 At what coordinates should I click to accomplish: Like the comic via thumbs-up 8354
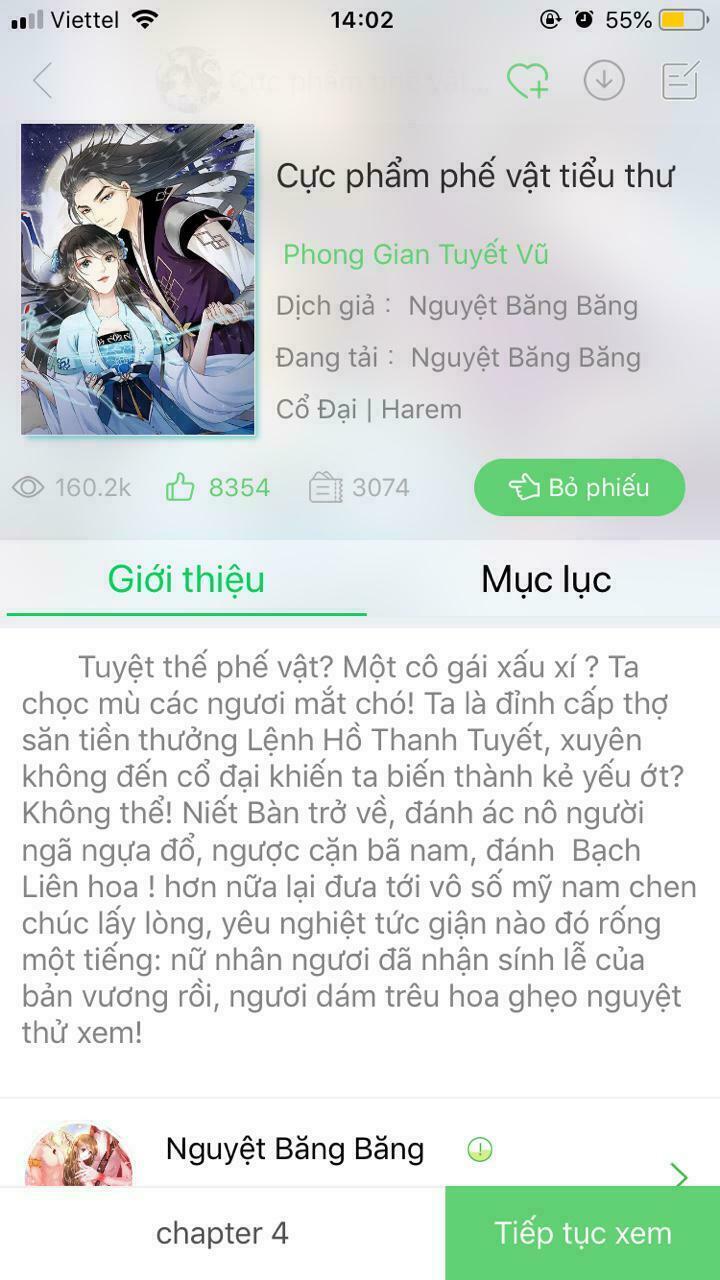click(218, 488)
